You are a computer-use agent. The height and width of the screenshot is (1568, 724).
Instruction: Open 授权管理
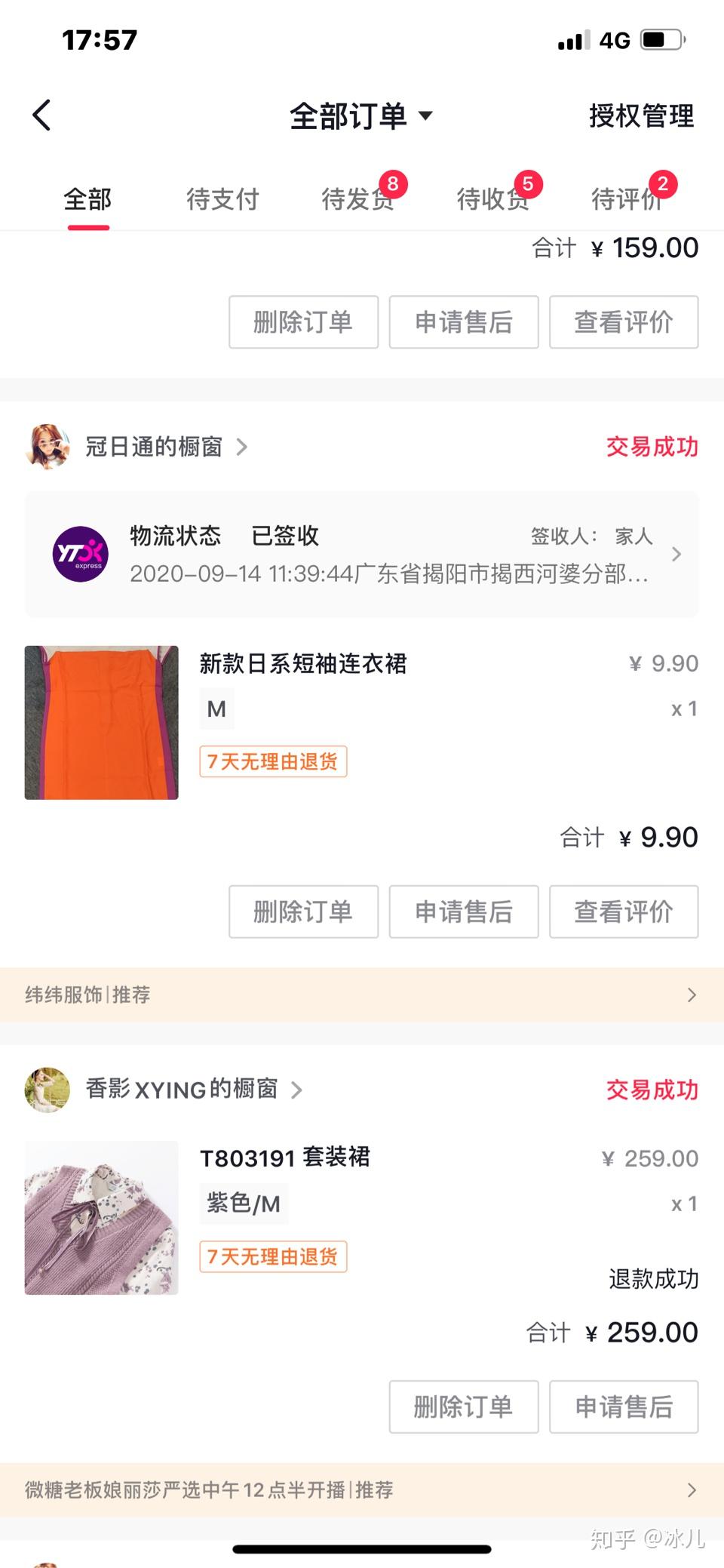coord(641,116)
